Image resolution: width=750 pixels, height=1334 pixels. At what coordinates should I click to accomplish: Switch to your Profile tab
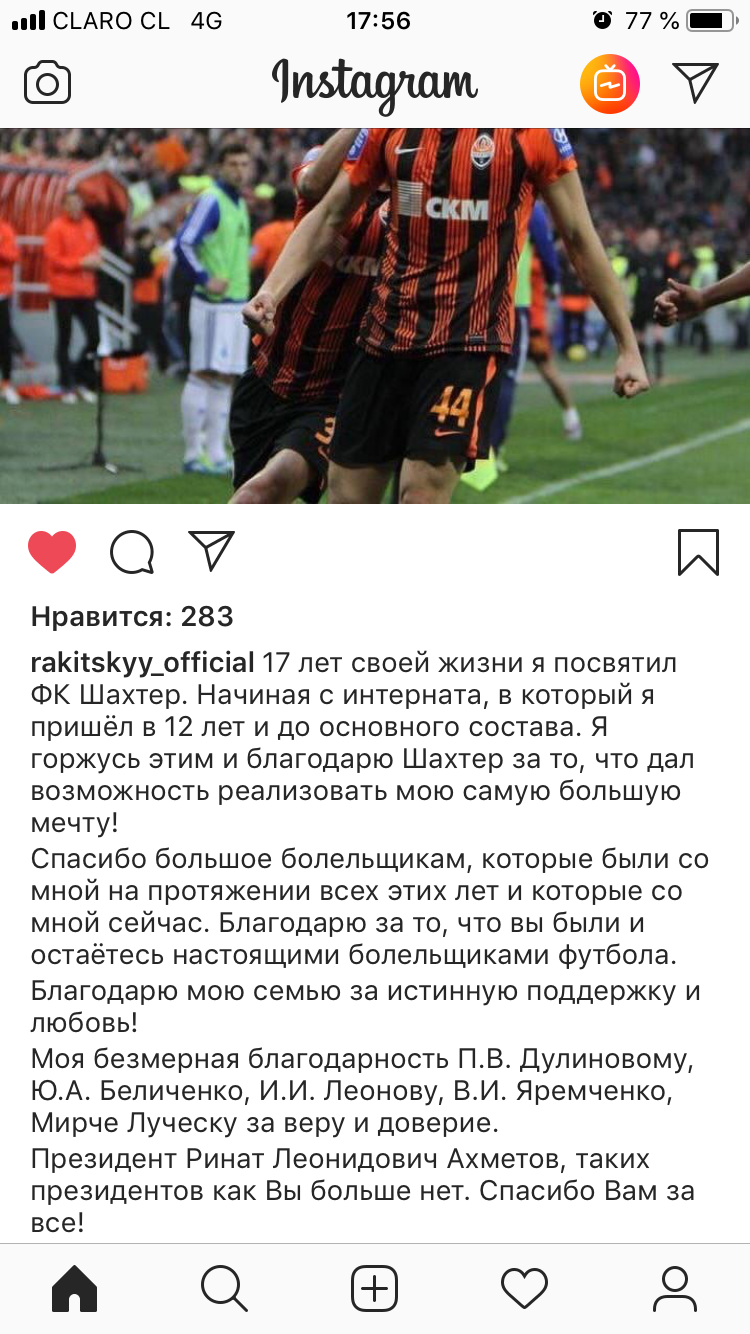pyautogui.click(x=674, y=1289)
